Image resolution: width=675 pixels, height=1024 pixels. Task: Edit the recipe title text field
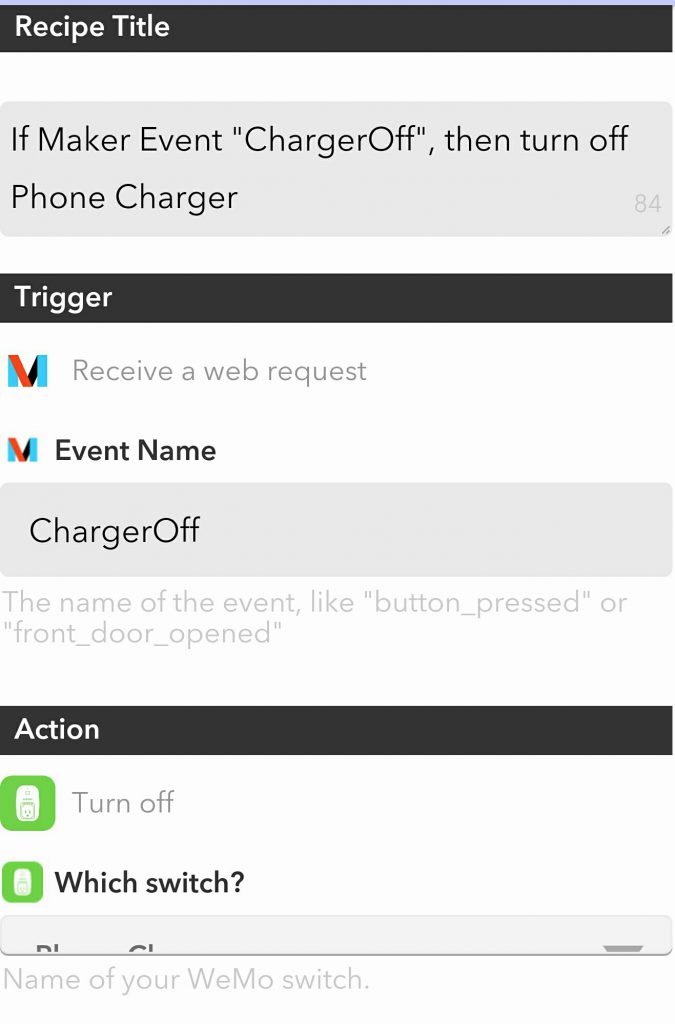335,168
